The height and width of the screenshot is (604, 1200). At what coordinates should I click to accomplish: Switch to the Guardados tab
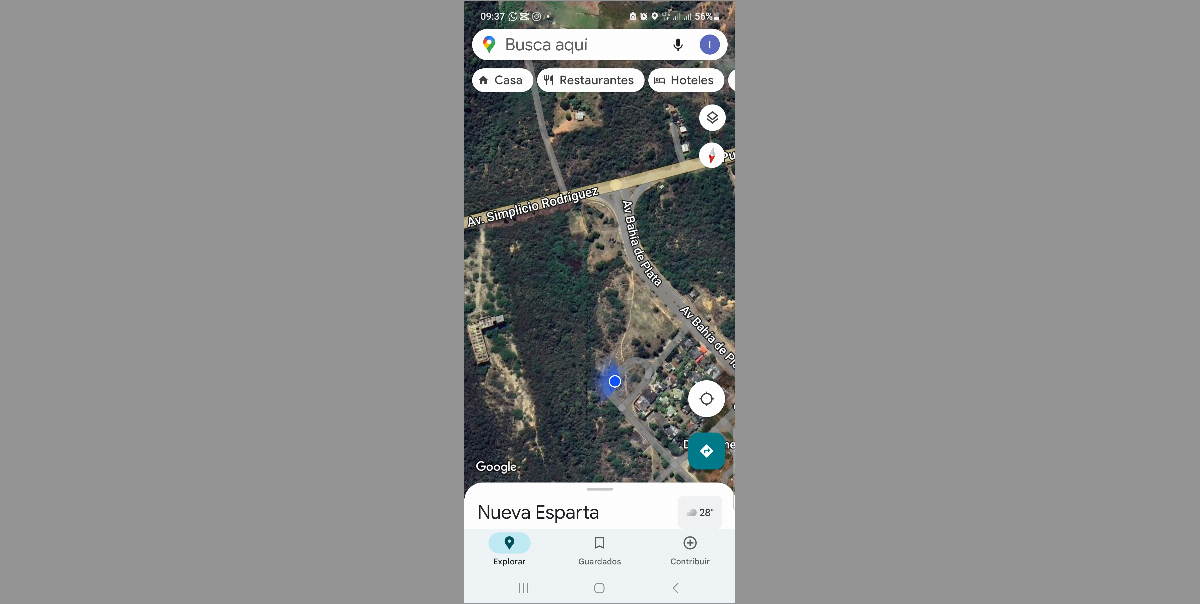point(599,549)
